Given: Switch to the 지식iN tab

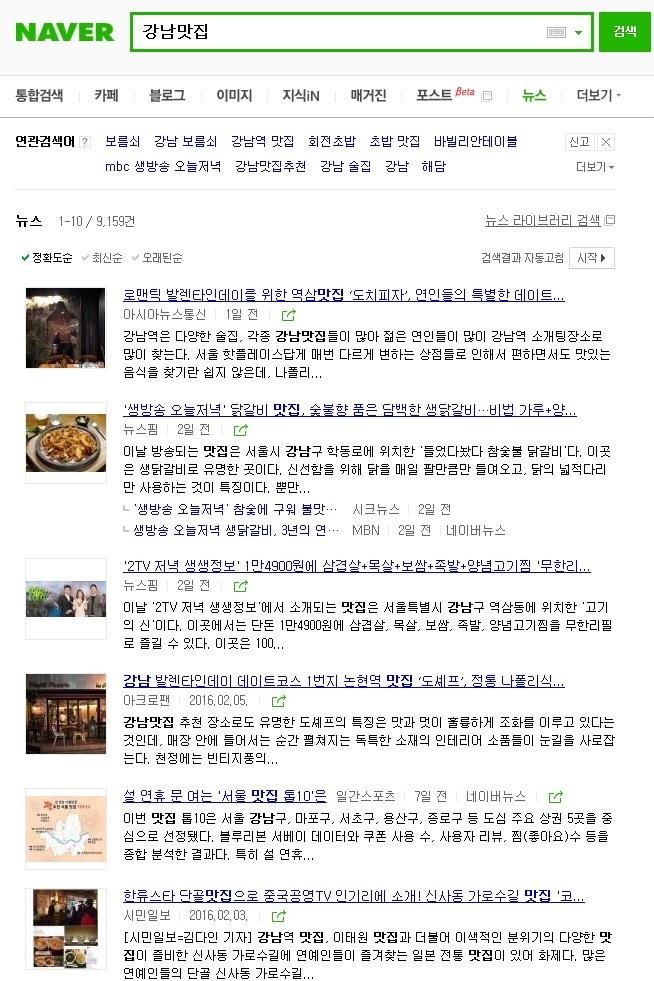Looking at the screenshot, I should click(x=299, y=96).
